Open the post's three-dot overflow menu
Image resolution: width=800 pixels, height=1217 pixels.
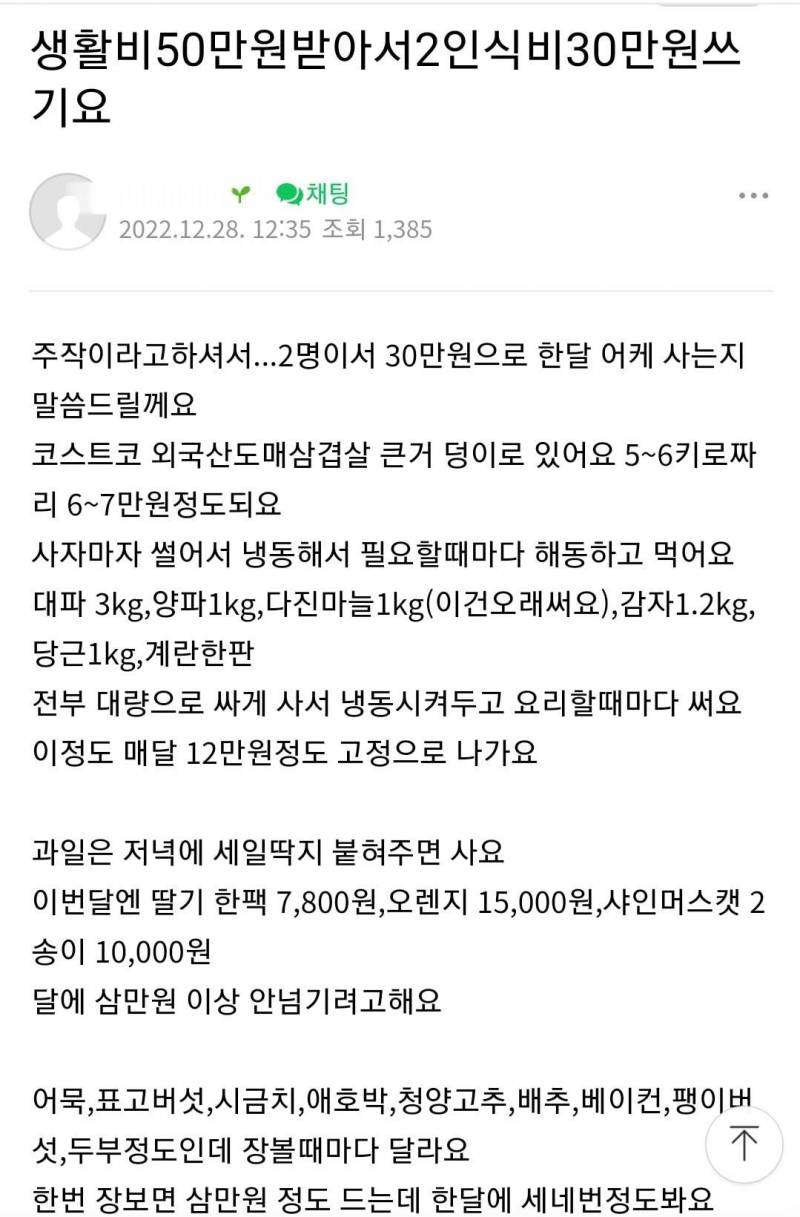753,196
